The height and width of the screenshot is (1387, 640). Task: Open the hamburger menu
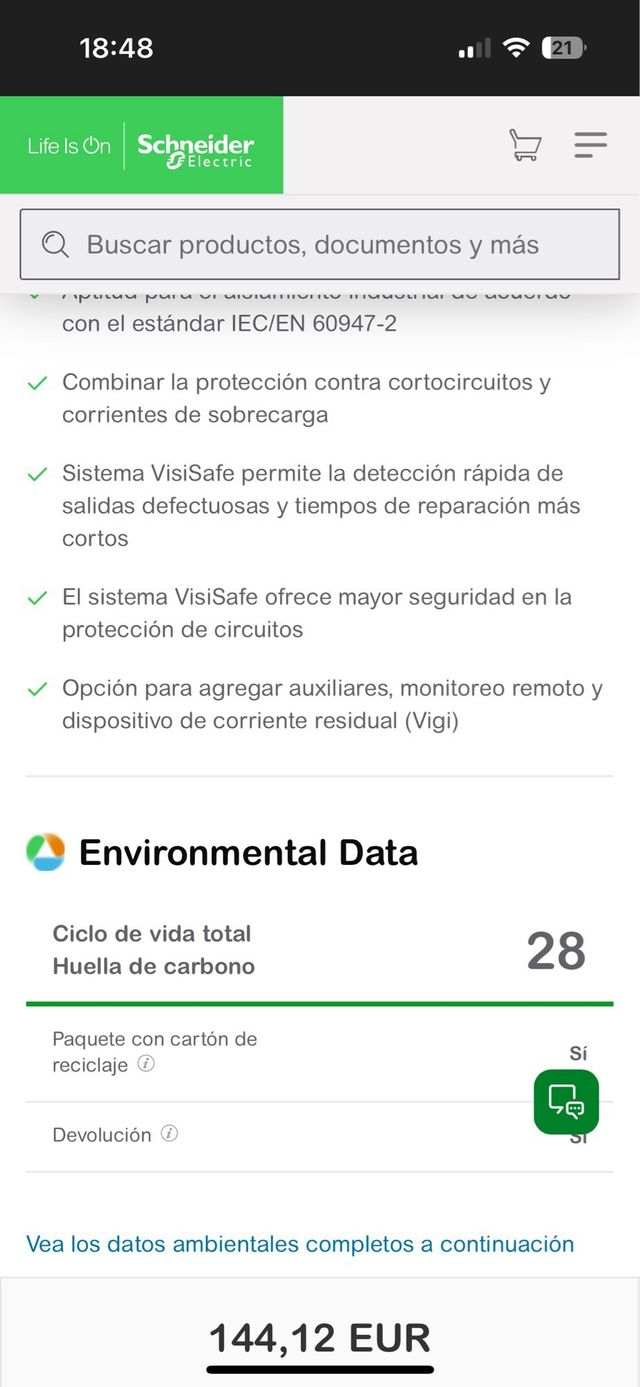tap(591, 145)
